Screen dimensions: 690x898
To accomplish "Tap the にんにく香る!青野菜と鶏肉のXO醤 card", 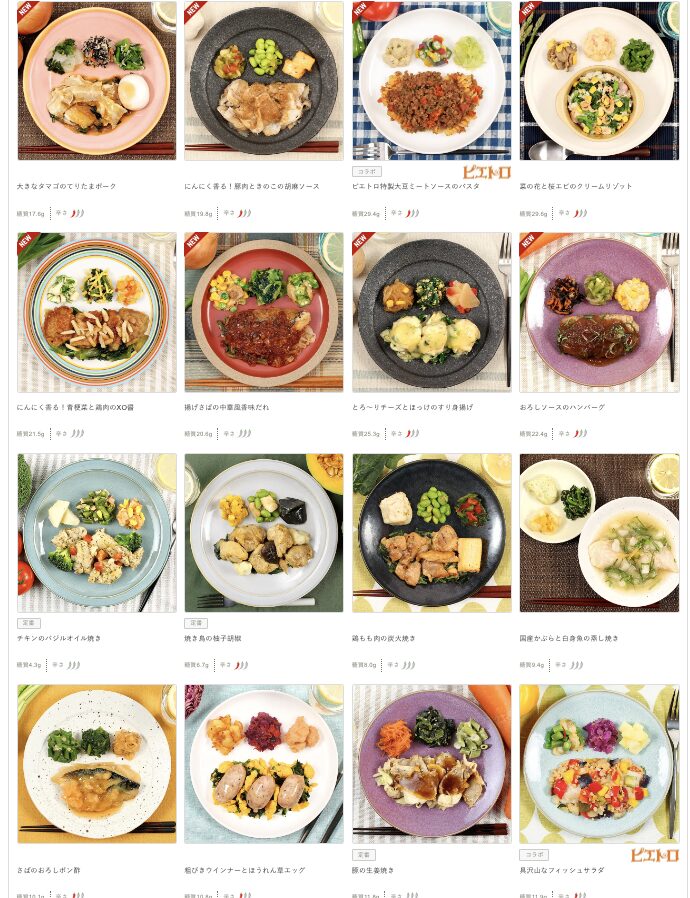I will click(97, 312).
